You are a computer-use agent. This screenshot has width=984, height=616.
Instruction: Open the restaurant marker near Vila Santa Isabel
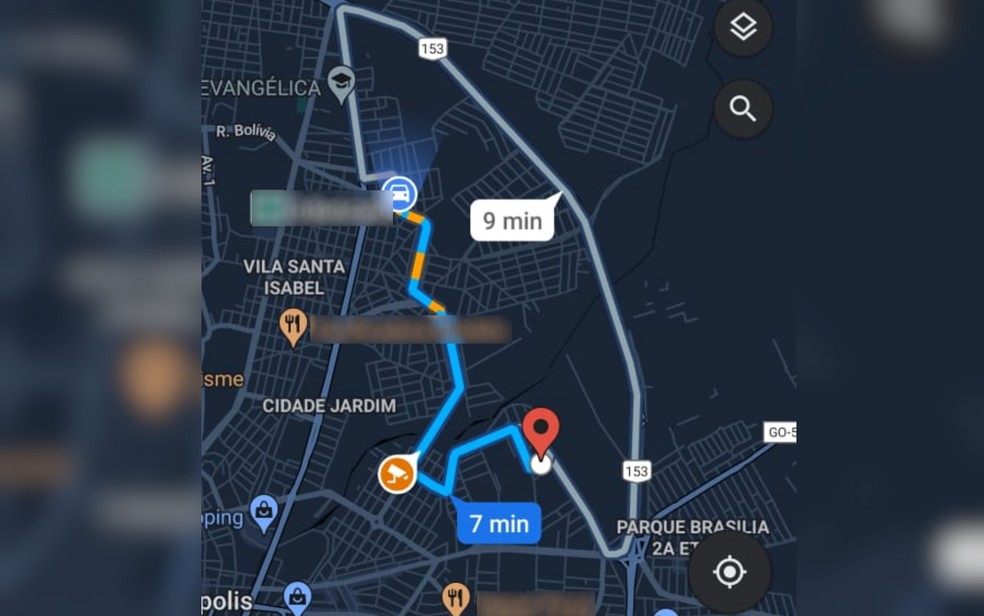292,324
